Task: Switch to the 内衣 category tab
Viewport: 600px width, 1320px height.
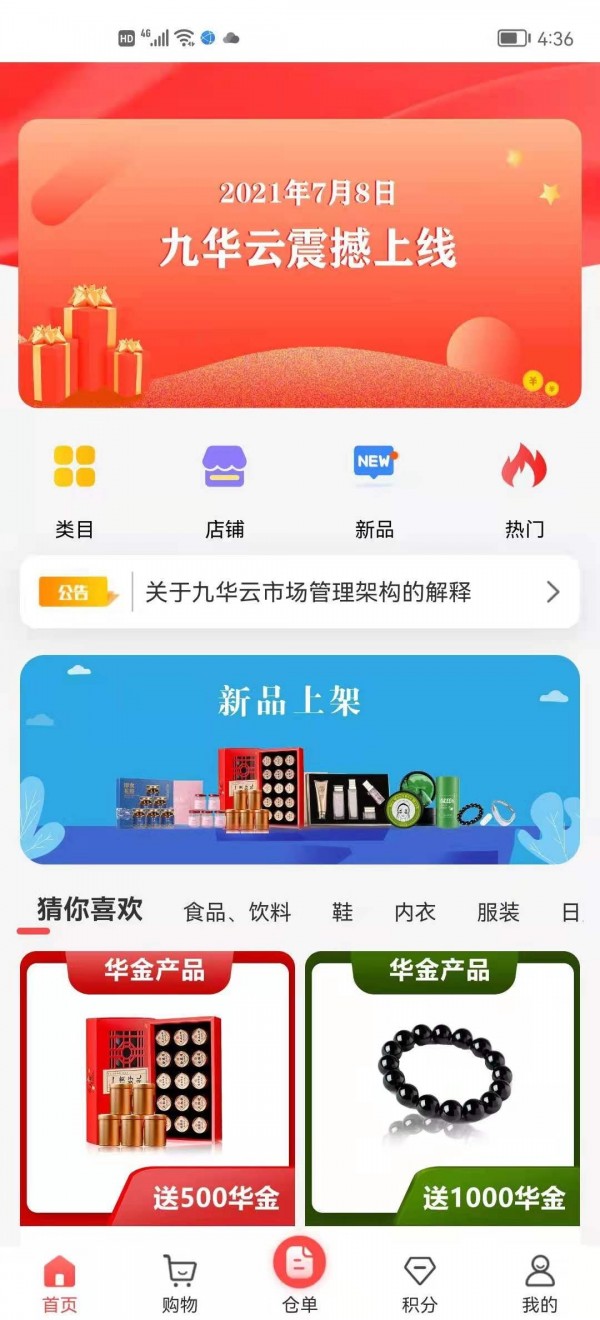Action: [x=415, y=912]
